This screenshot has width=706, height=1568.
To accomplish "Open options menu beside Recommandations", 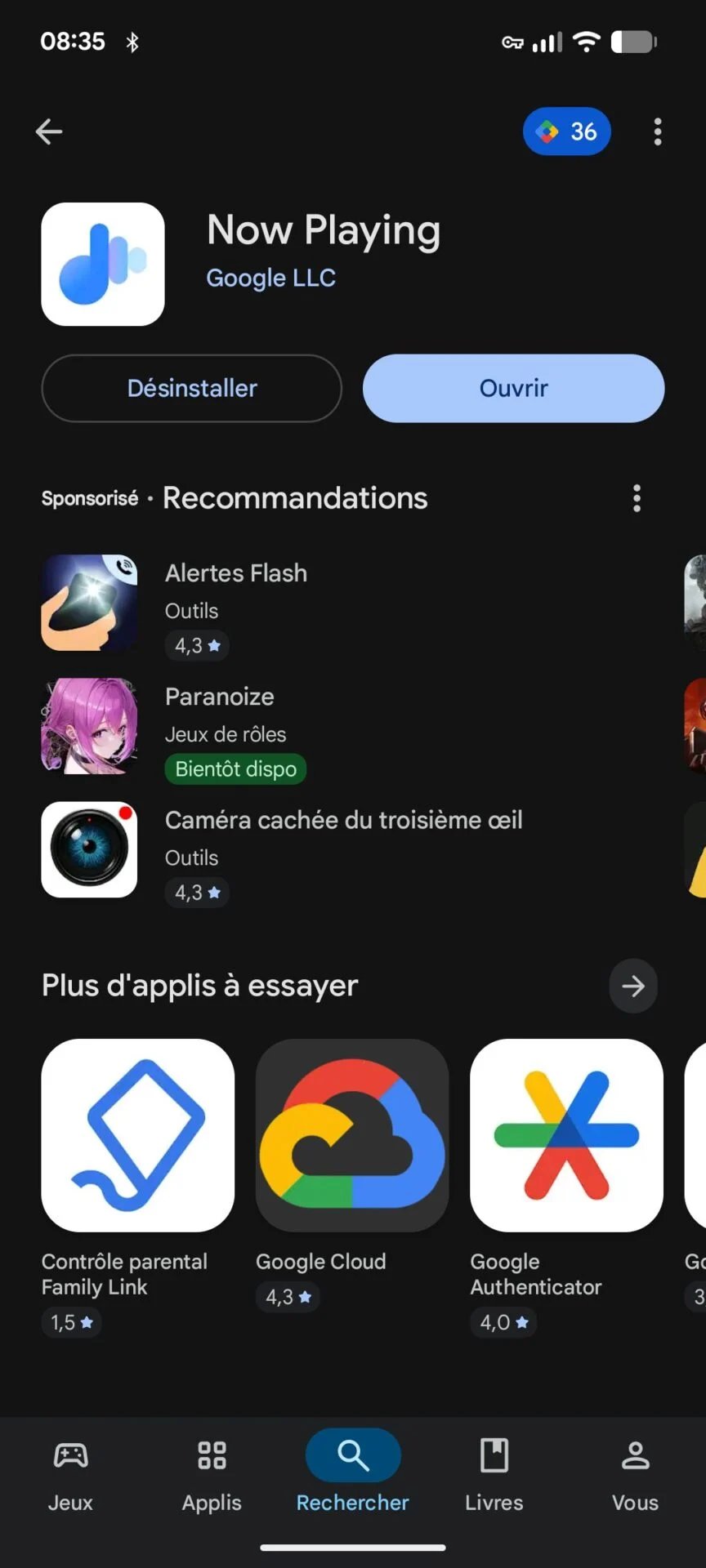I will click(x=637, y=498).
